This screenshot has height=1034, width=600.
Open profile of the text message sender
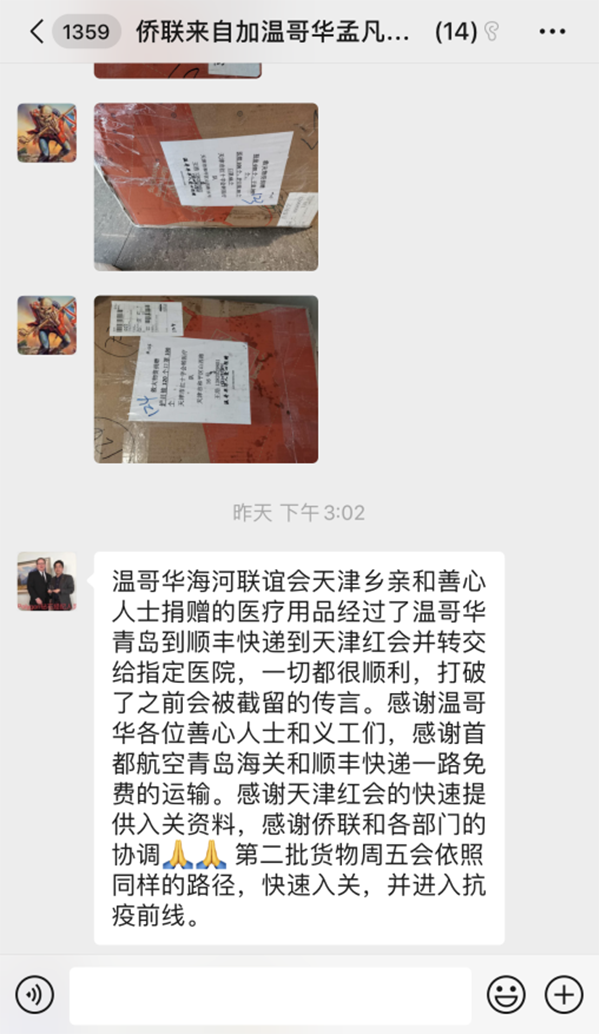[x=46, y=581]
